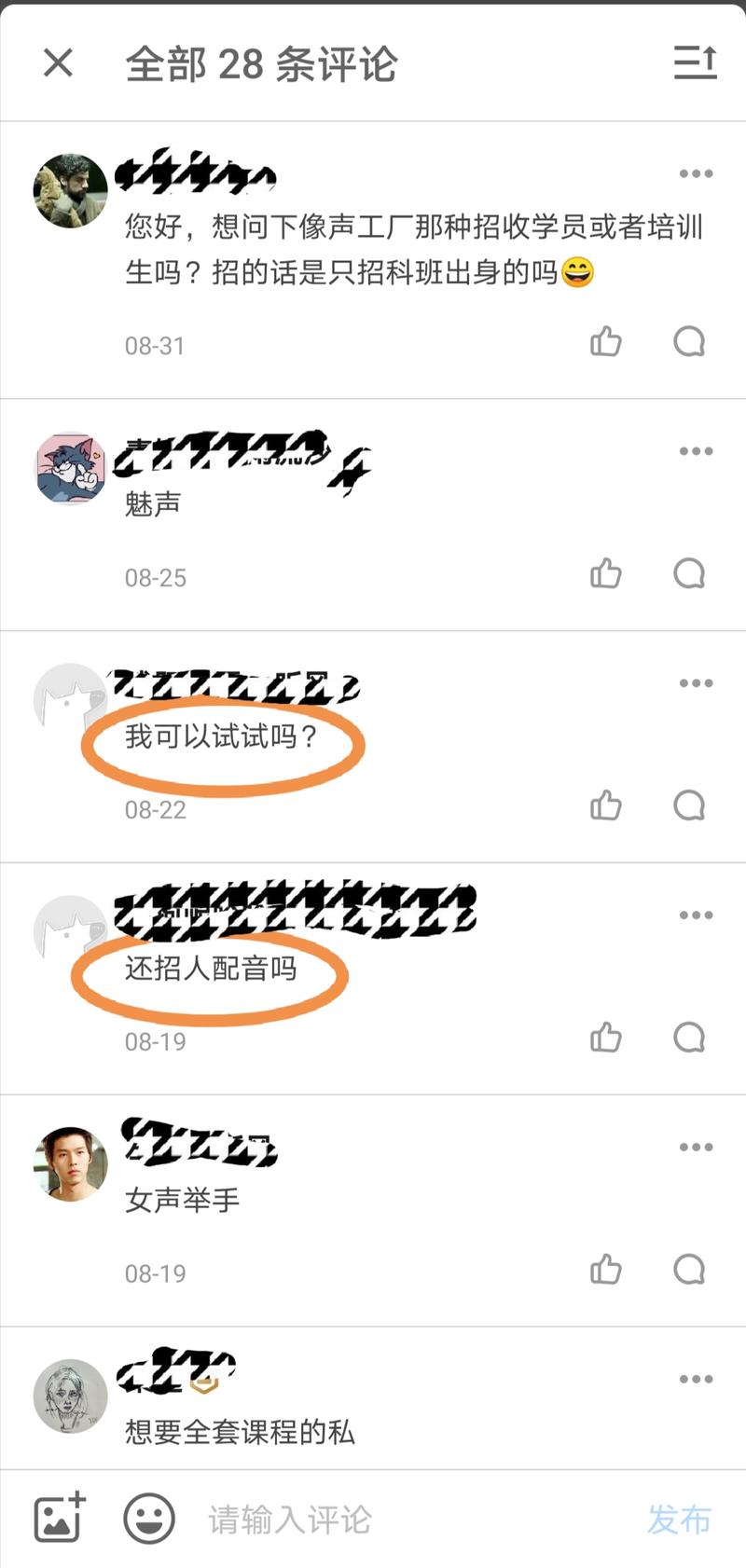The height and width of the screenshot is (1568, 746).
Task: Open options menu for the 女声举手 comment
Action: click(x=696, y=1148)
